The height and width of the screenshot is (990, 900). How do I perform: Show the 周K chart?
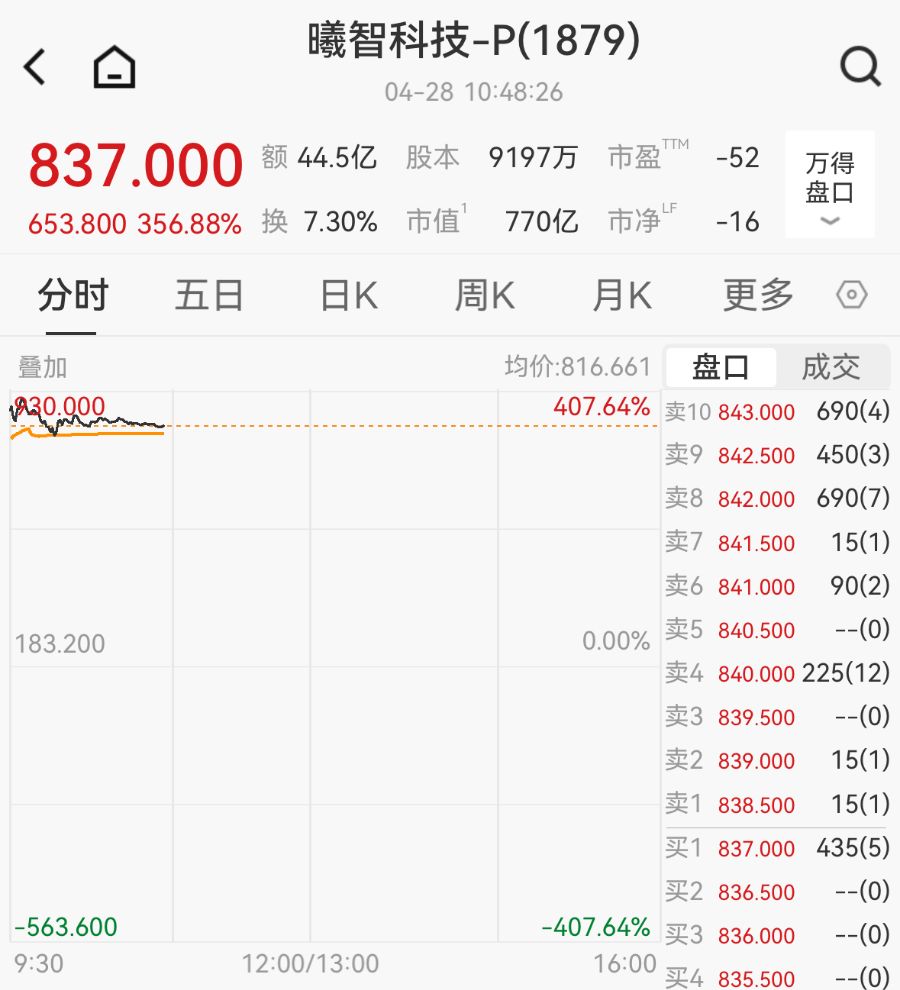[x=484, y=296]
